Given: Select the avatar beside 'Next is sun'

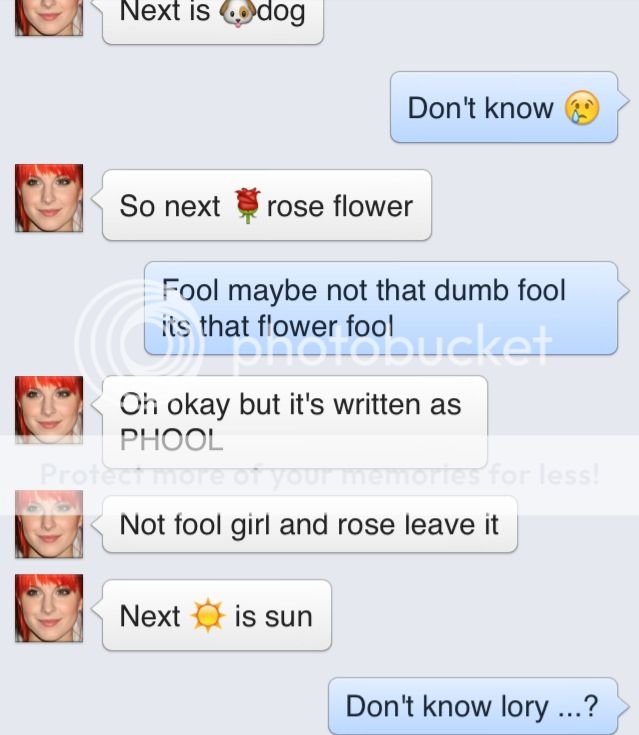Looking at the screenshot, I should coord(49,608).
